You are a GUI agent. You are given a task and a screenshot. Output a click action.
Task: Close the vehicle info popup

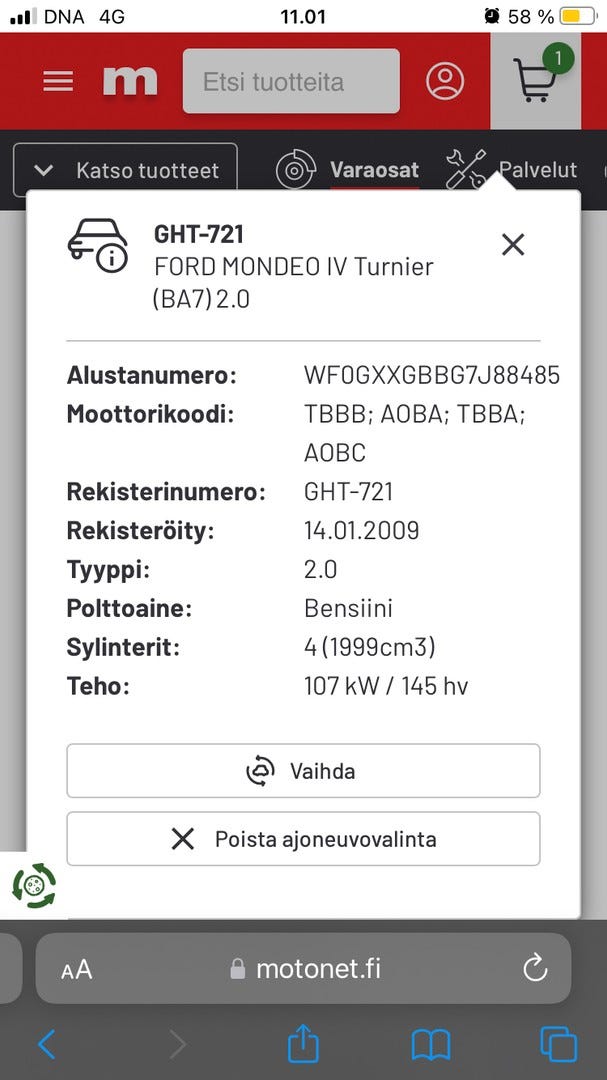coord(513,244)
